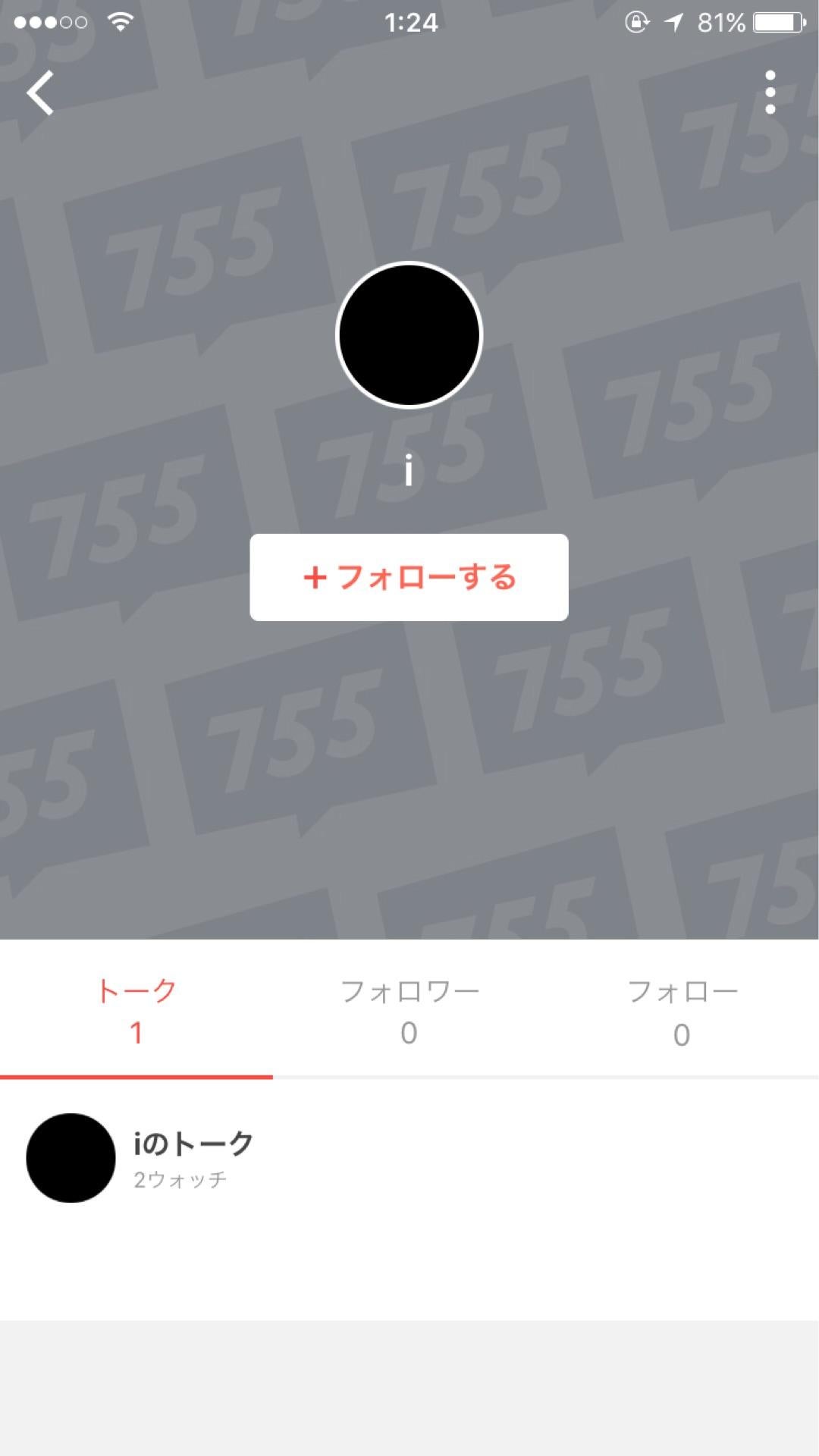Tap the follower count showing 0

[409, 1033]
